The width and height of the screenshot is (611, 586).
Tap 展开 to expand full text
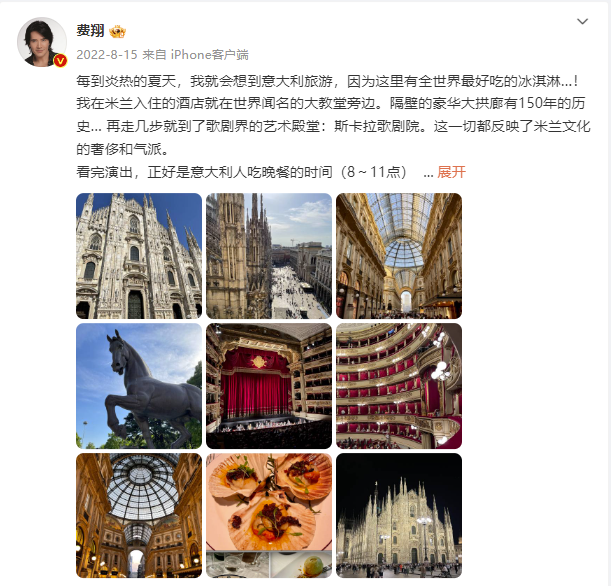click(451, 172)
